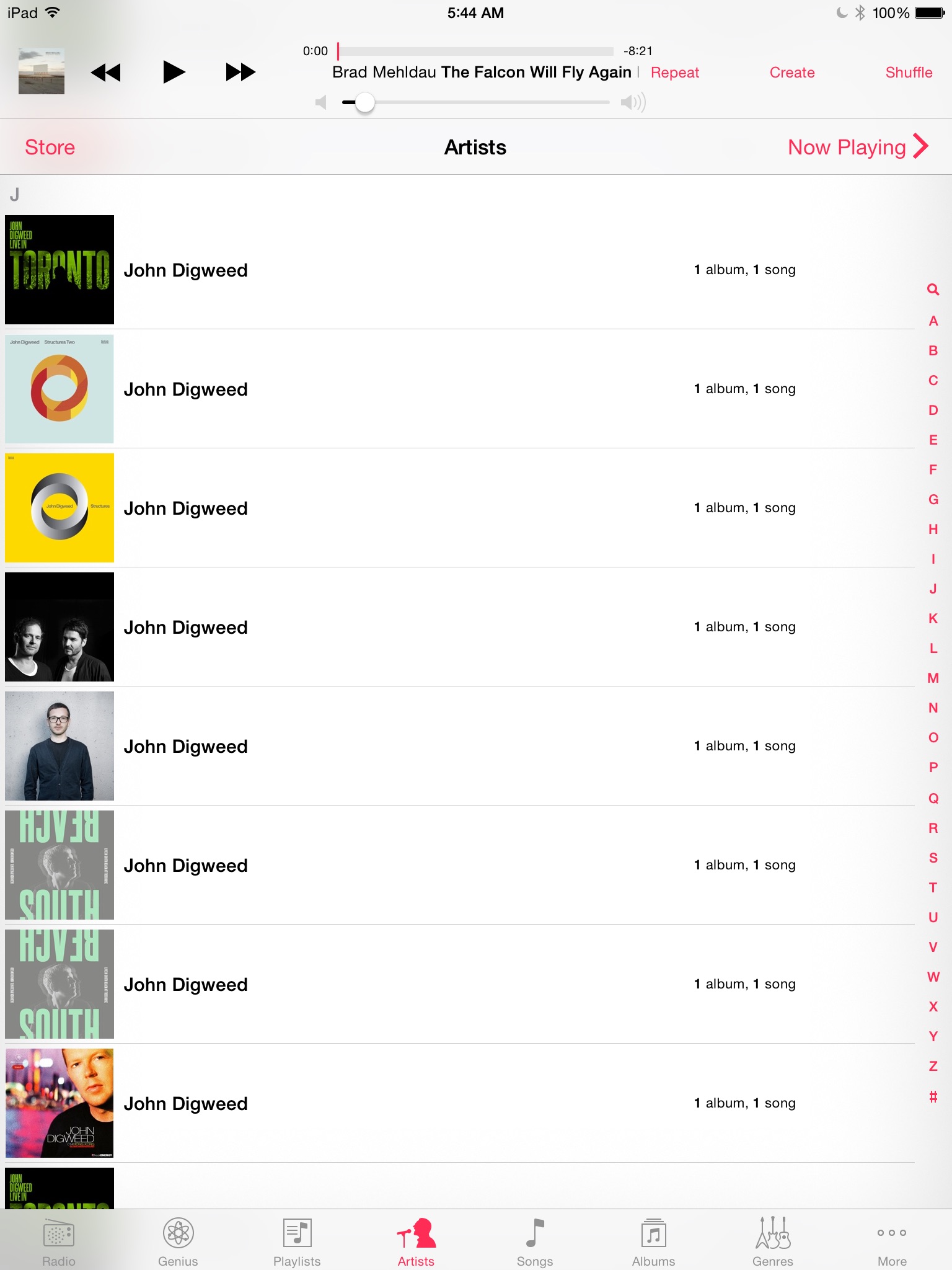952x1270 pixels.
Task: Tap the search icon in alphabet index
Action: tap(933, 290)
